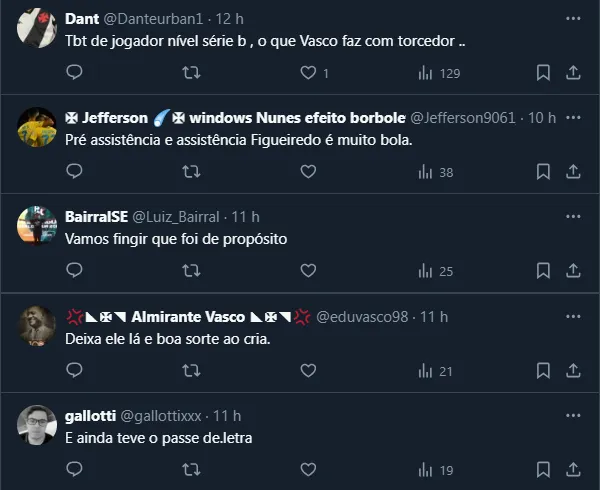Bookmark Dant's tweet

543,73
